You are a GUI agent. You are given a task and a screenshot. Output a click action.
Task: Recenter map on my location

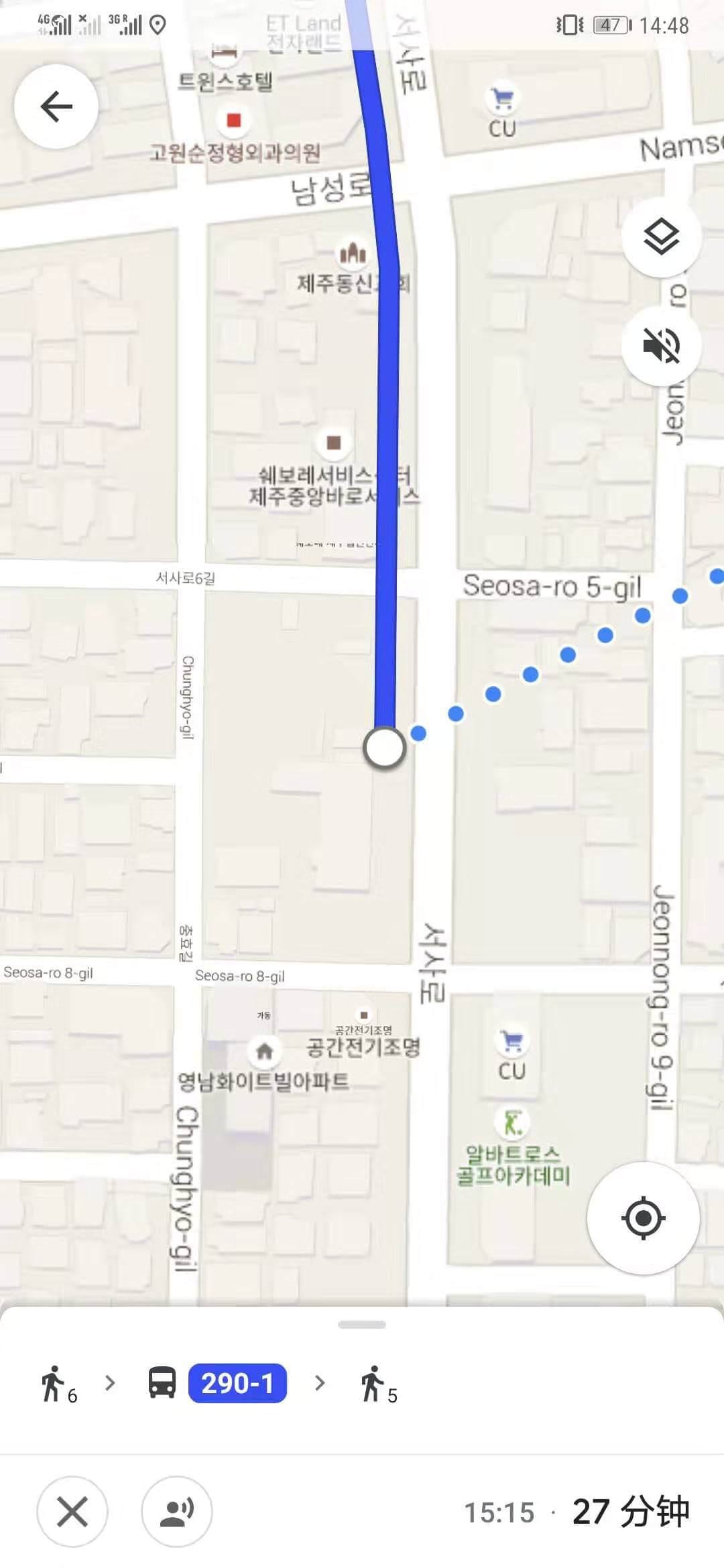click(x=643, y=1218)
